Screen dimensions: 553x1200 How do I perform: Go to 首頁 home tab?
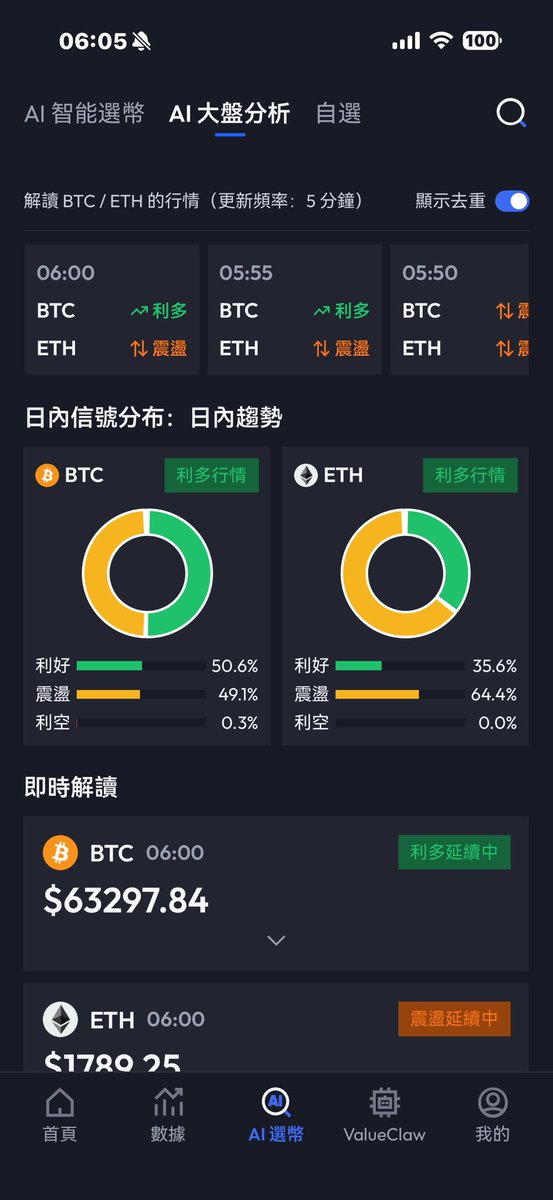tap(60, 1116)
